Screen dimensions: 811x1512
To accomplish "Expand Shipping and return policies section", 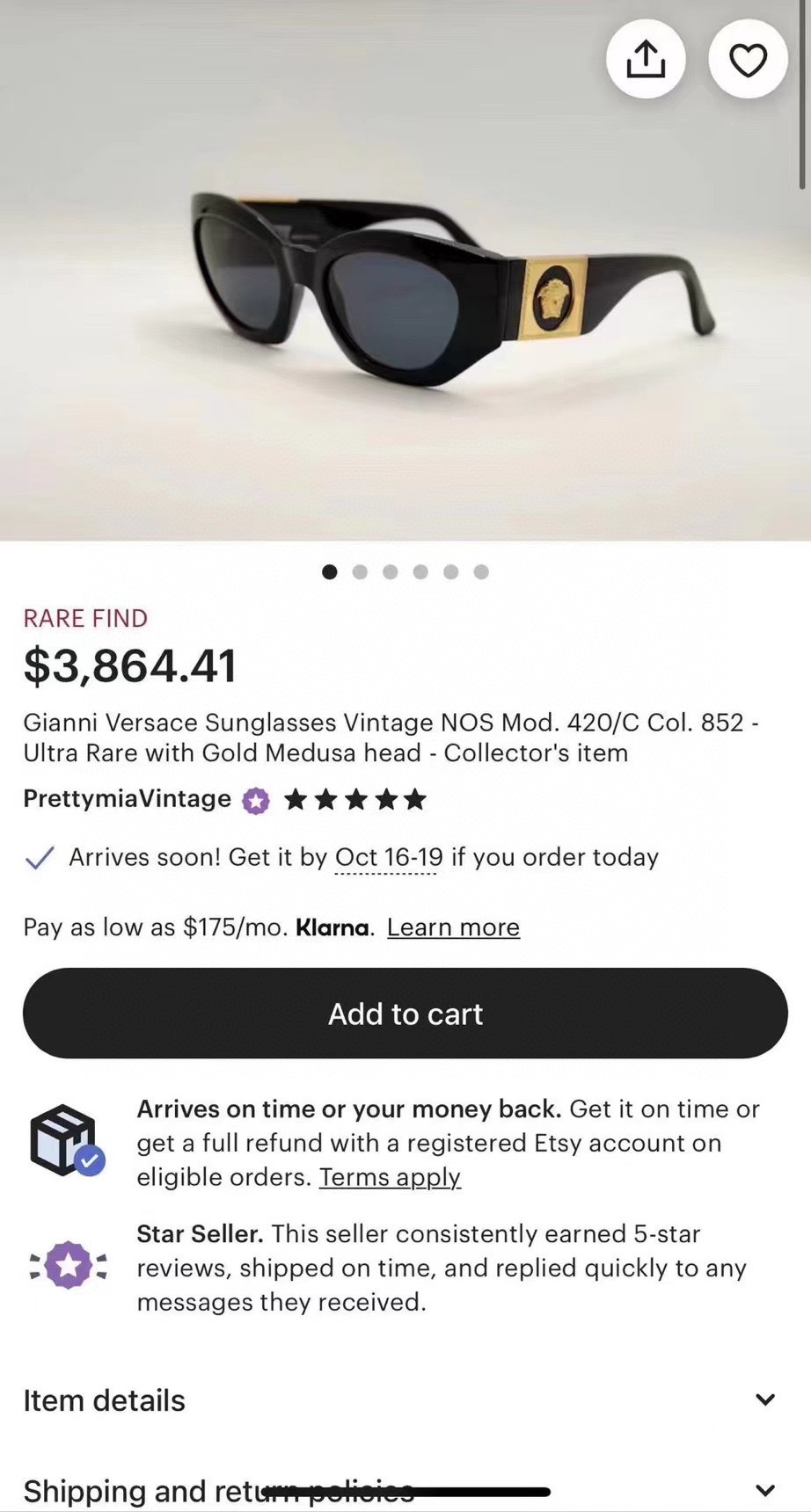I will (405, 1490).
